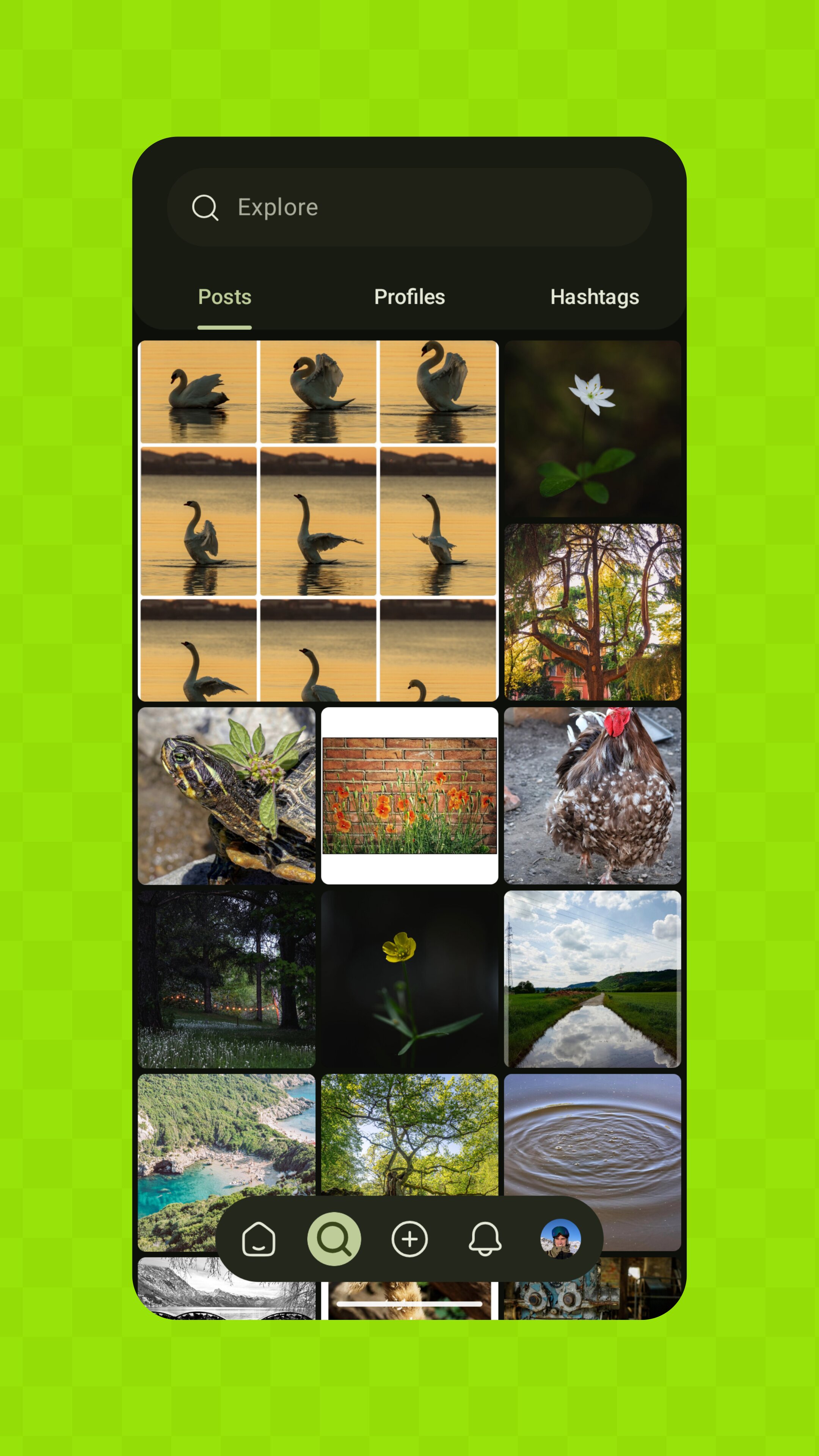Open the big red-trunk tree post
The image size is (819, 1456).
point(592,612)
